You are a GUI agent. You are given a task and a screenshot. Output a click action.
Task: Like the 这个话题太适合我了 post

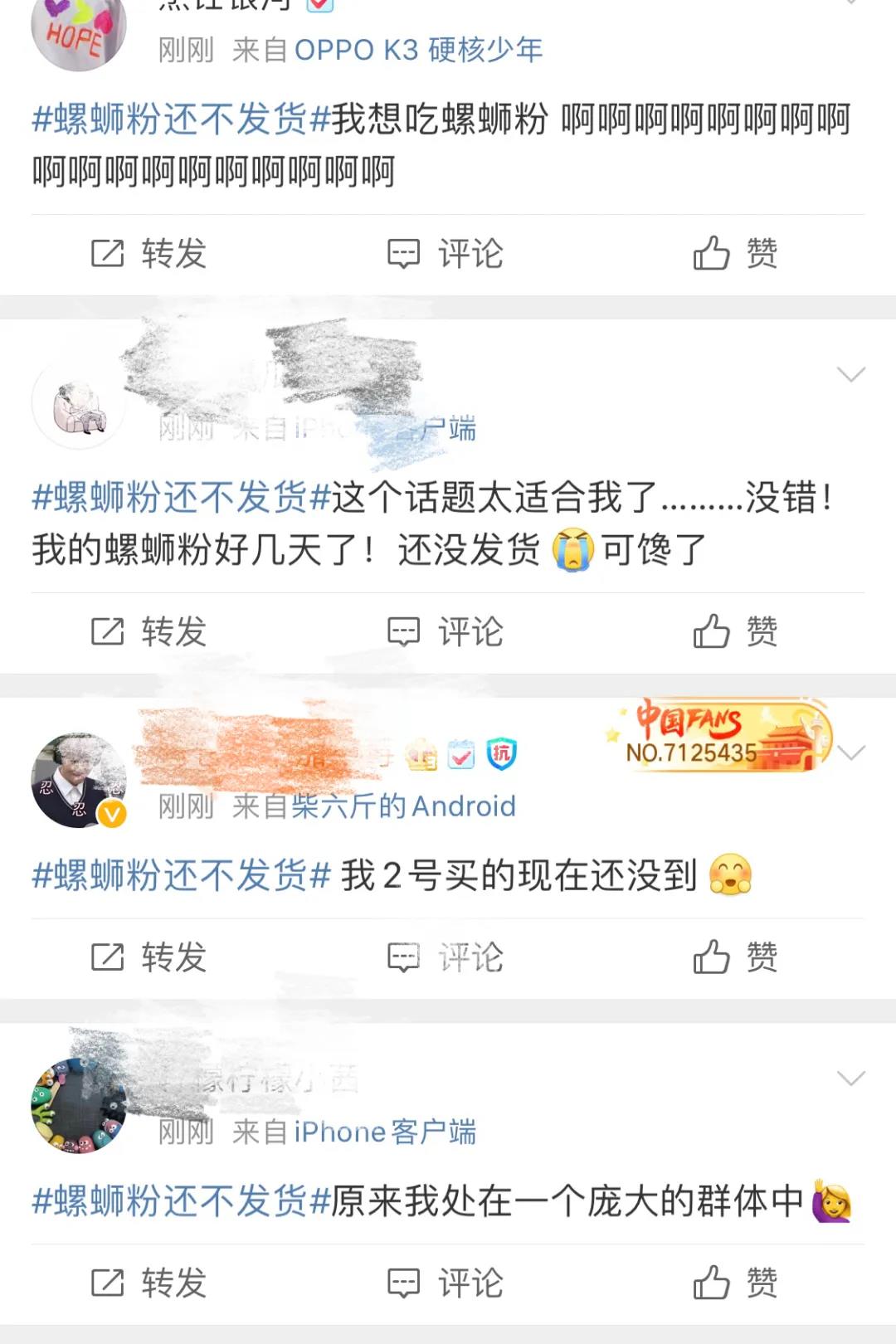point(736,632)
